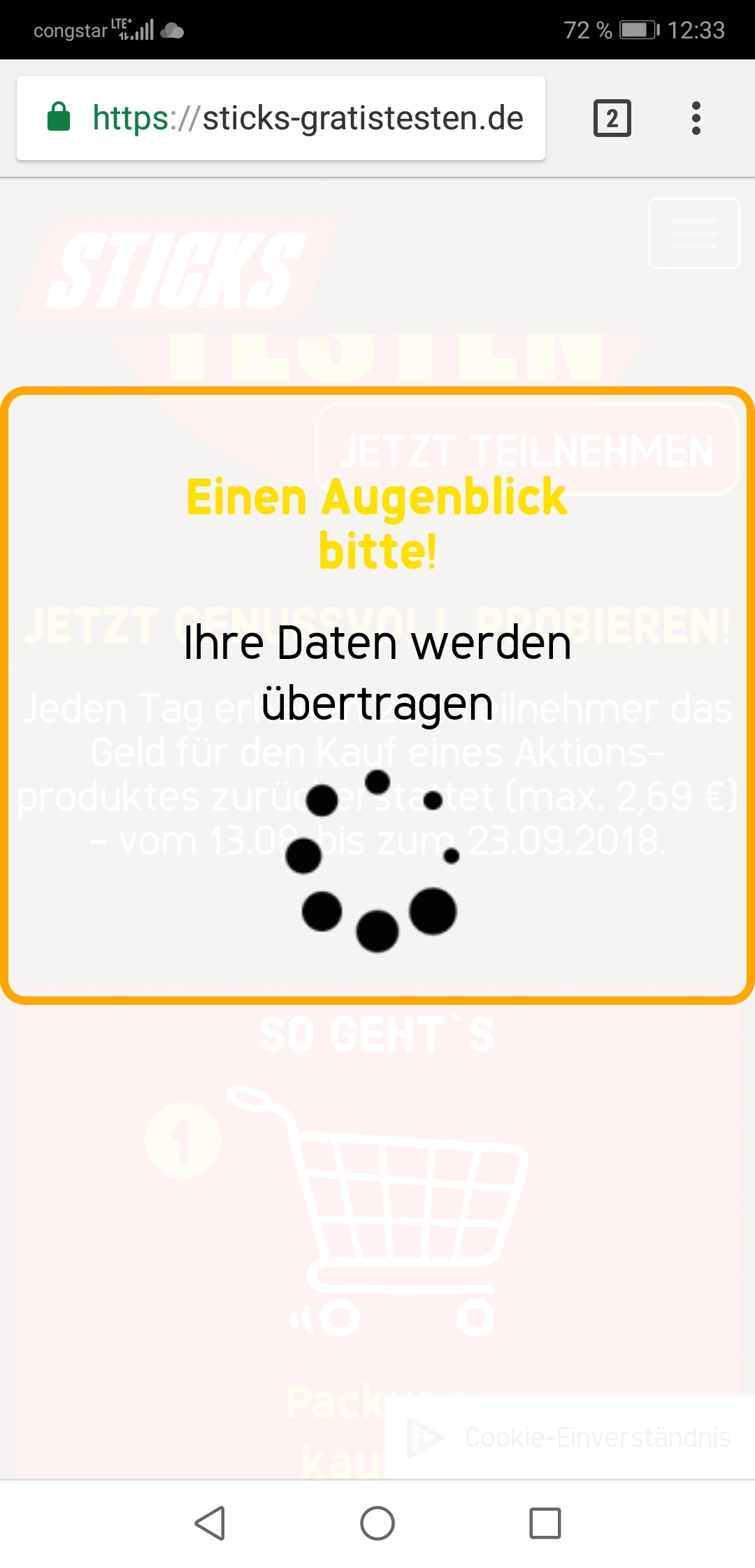Tap the URL address bar
The height and width of the screenshot is (1568, 755).
point(281,118)
